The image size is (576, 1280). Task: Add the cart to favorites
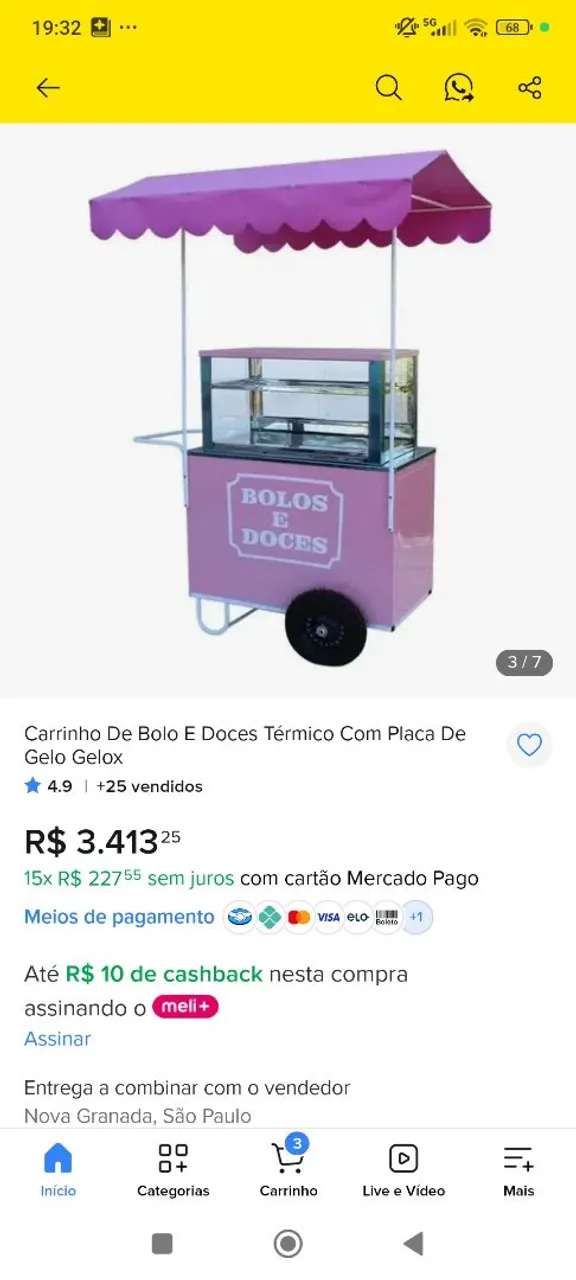529,745
